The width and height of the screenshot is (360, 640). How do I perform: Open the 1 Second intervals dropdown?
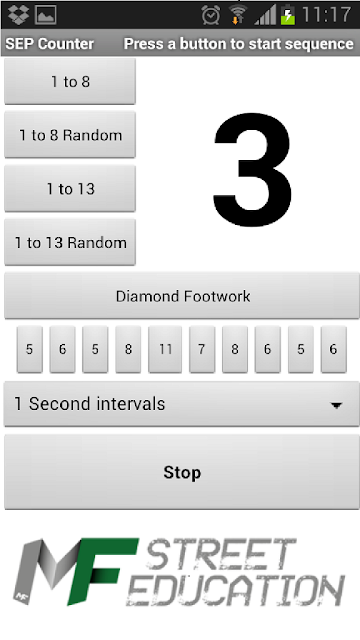[x=182, y=404]
